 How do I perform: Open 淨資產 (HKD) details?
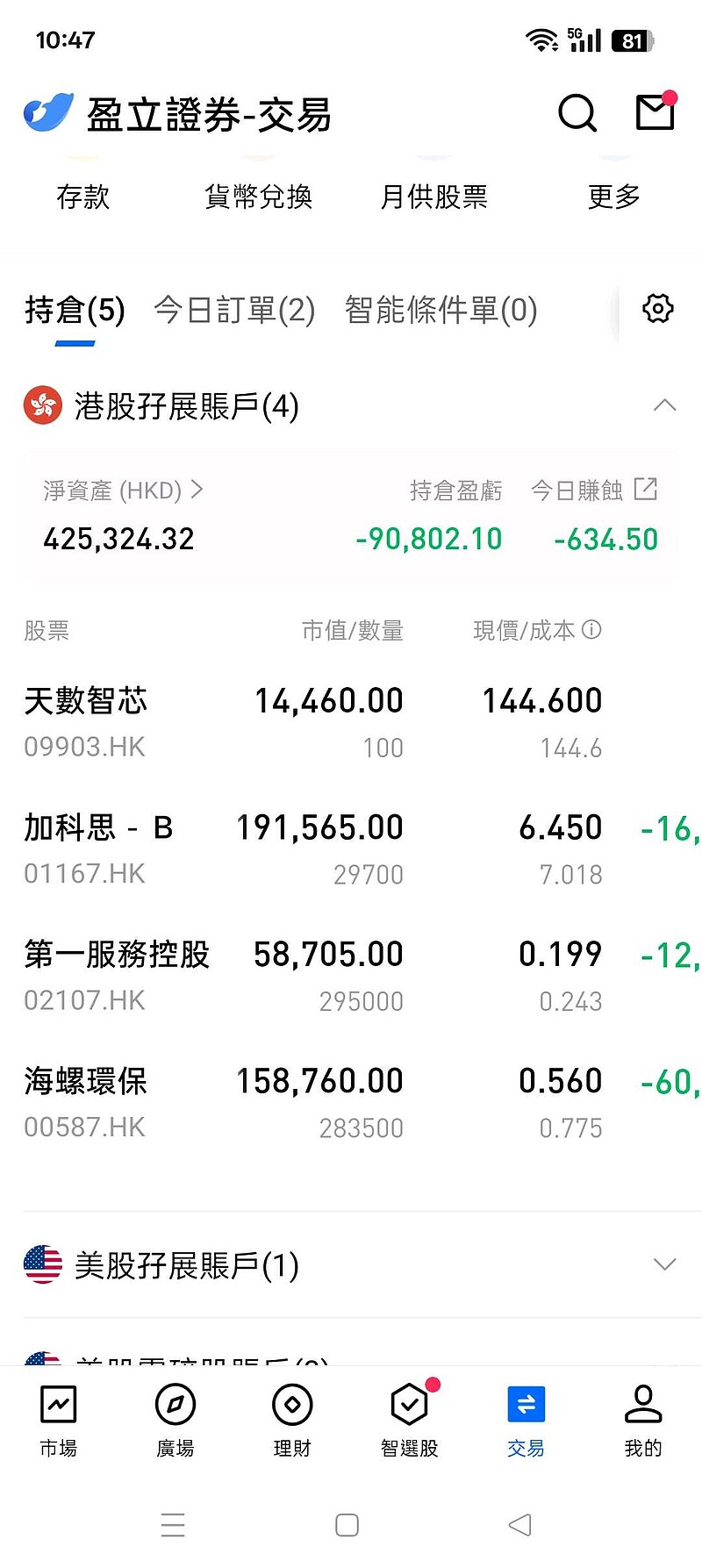(x=123, y=490)
